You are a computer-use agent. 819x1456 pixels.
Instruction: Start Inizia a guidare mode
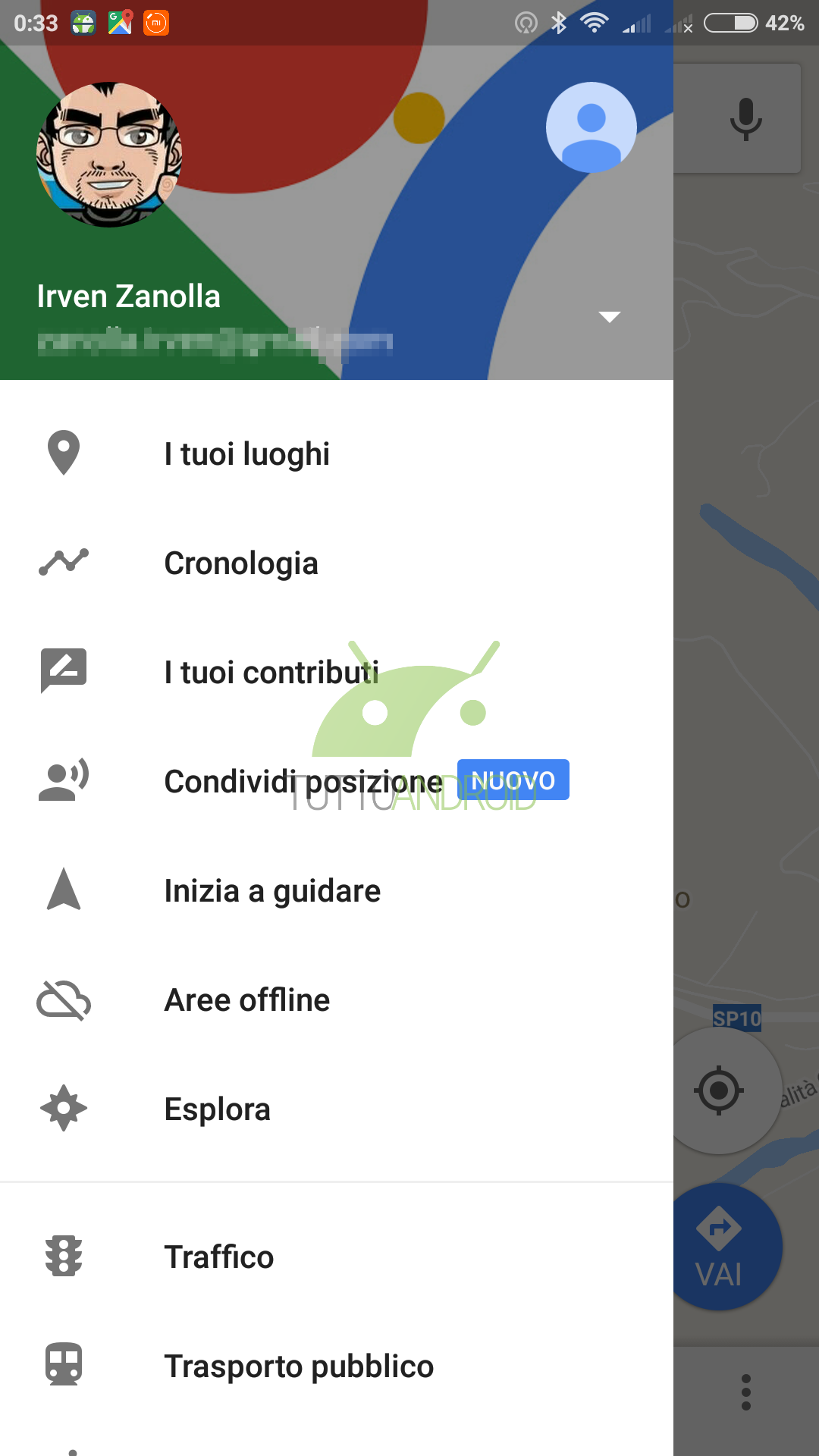(x=337, y=891)
